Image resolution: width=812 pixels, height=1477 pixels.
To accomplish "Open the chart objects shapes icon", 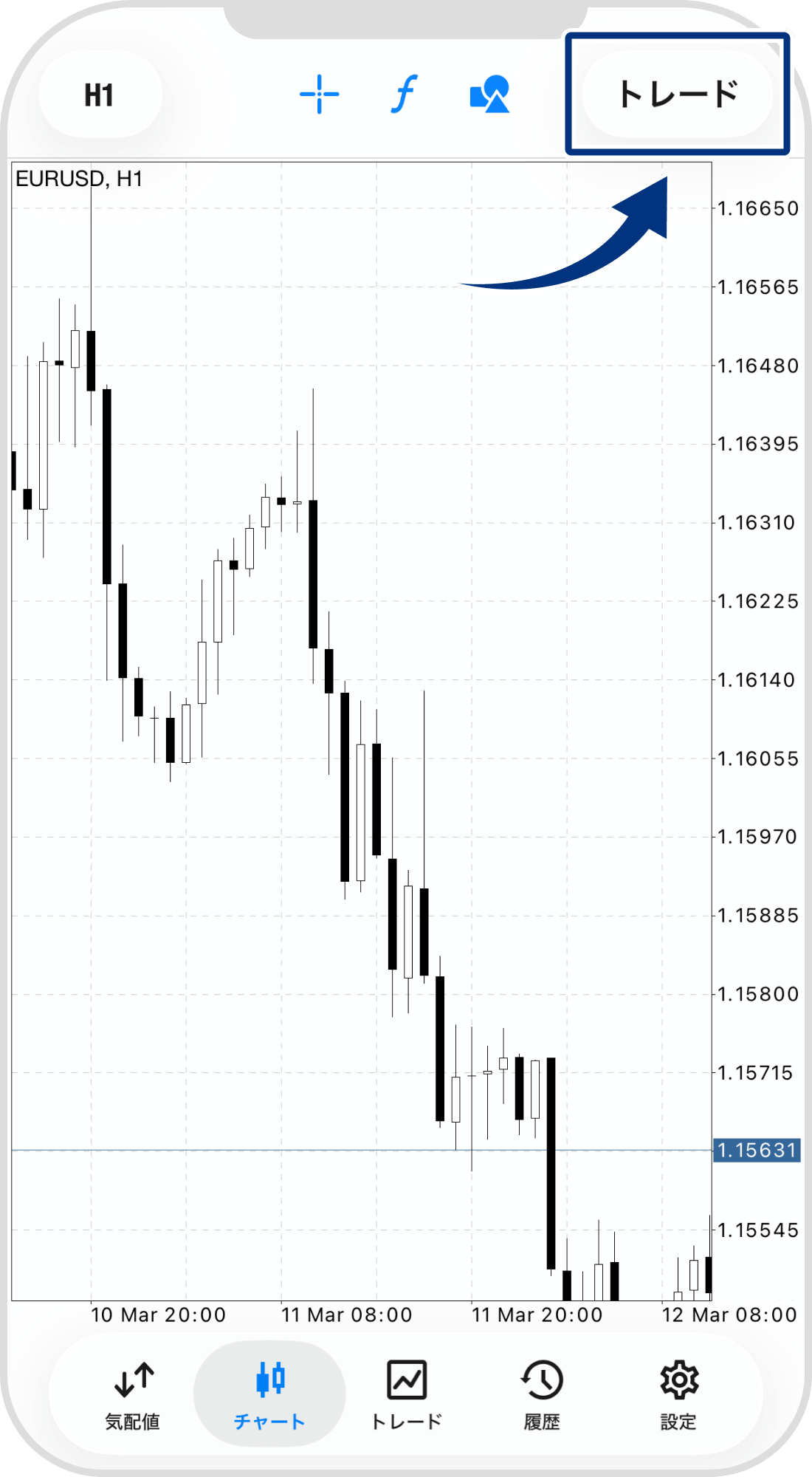I will (x=489, y=95).
